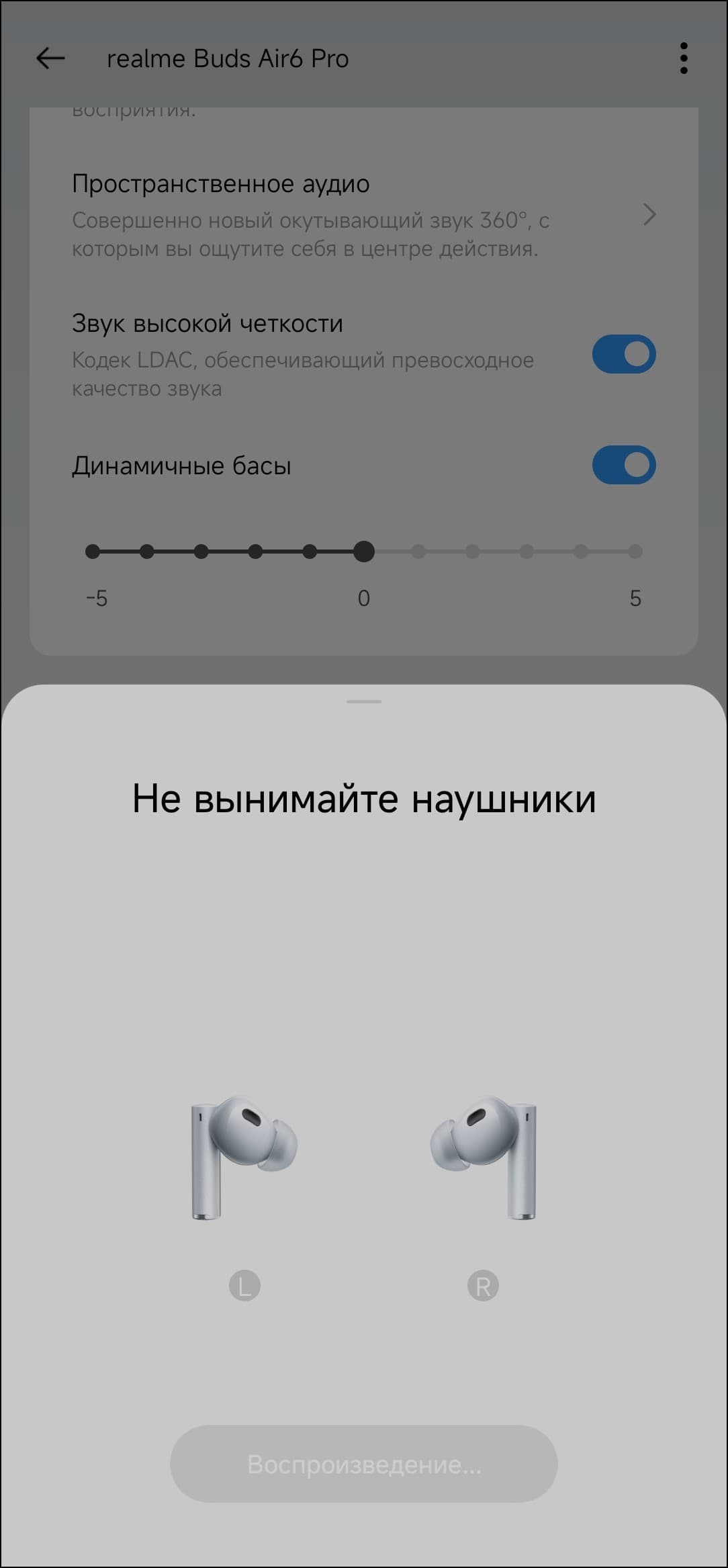Open the three-dot overflow menu
Image resolution: width=728 pixels, height=1568 pixels.
pos(683,58)
